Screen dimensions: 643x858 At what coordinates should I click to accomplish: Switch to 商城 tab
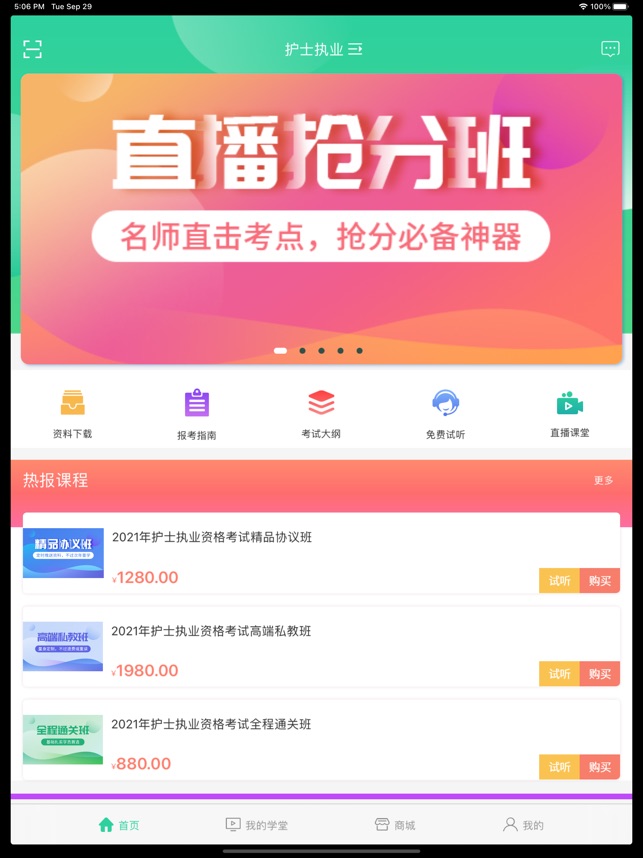(x=394, y=825)
